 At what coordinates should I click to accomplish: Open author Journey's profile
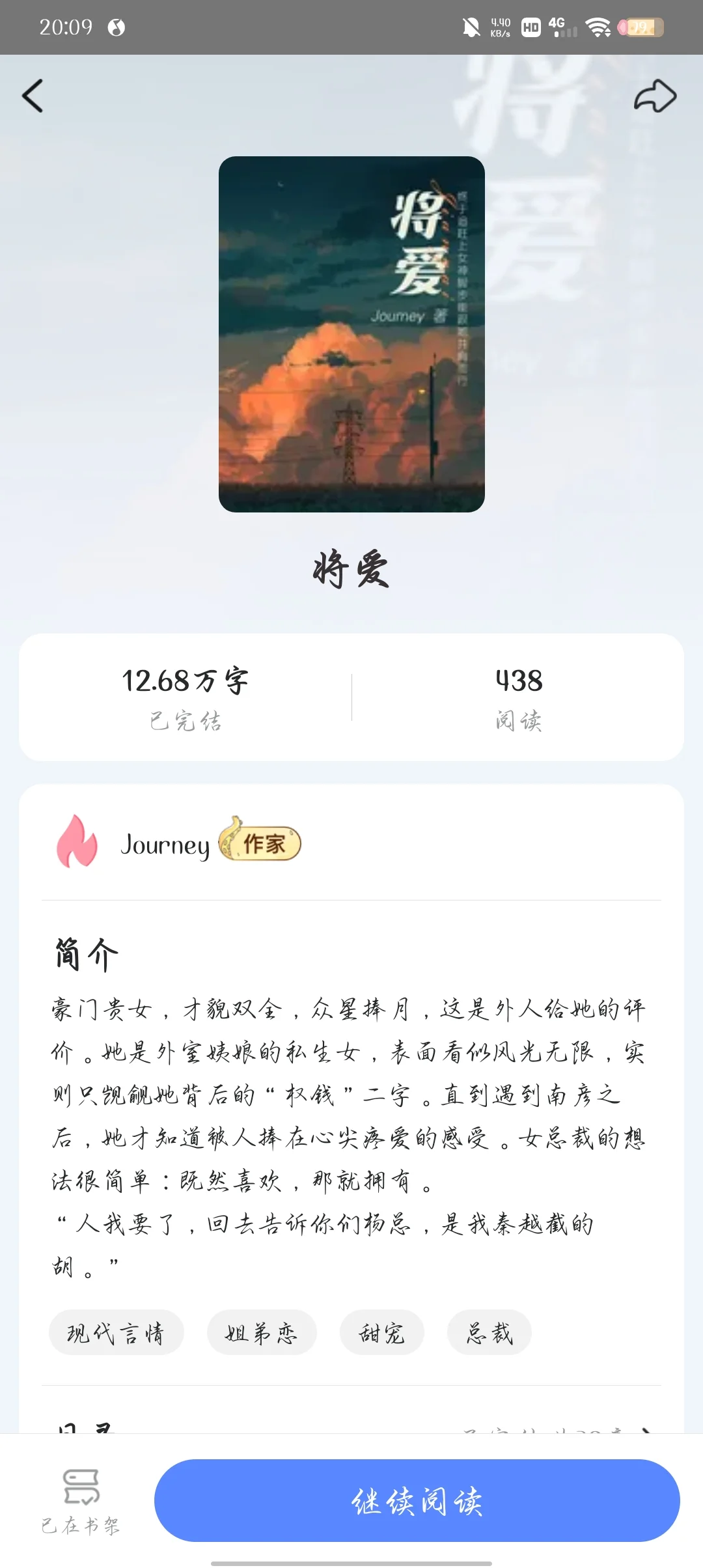(165, 845)
